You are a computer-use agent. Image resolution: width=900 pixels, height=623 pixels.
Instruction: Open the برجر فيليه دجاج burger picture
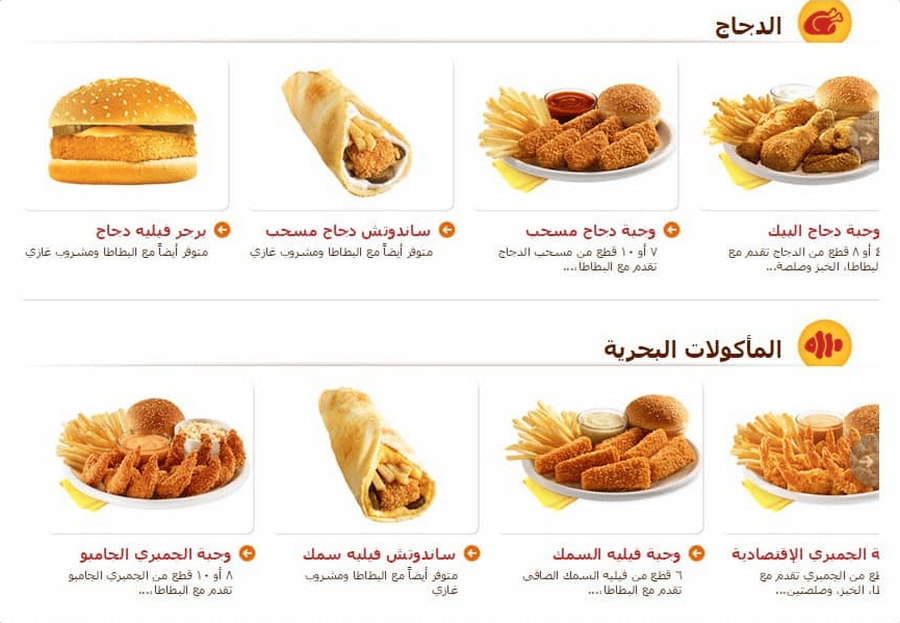click(123, 132)
